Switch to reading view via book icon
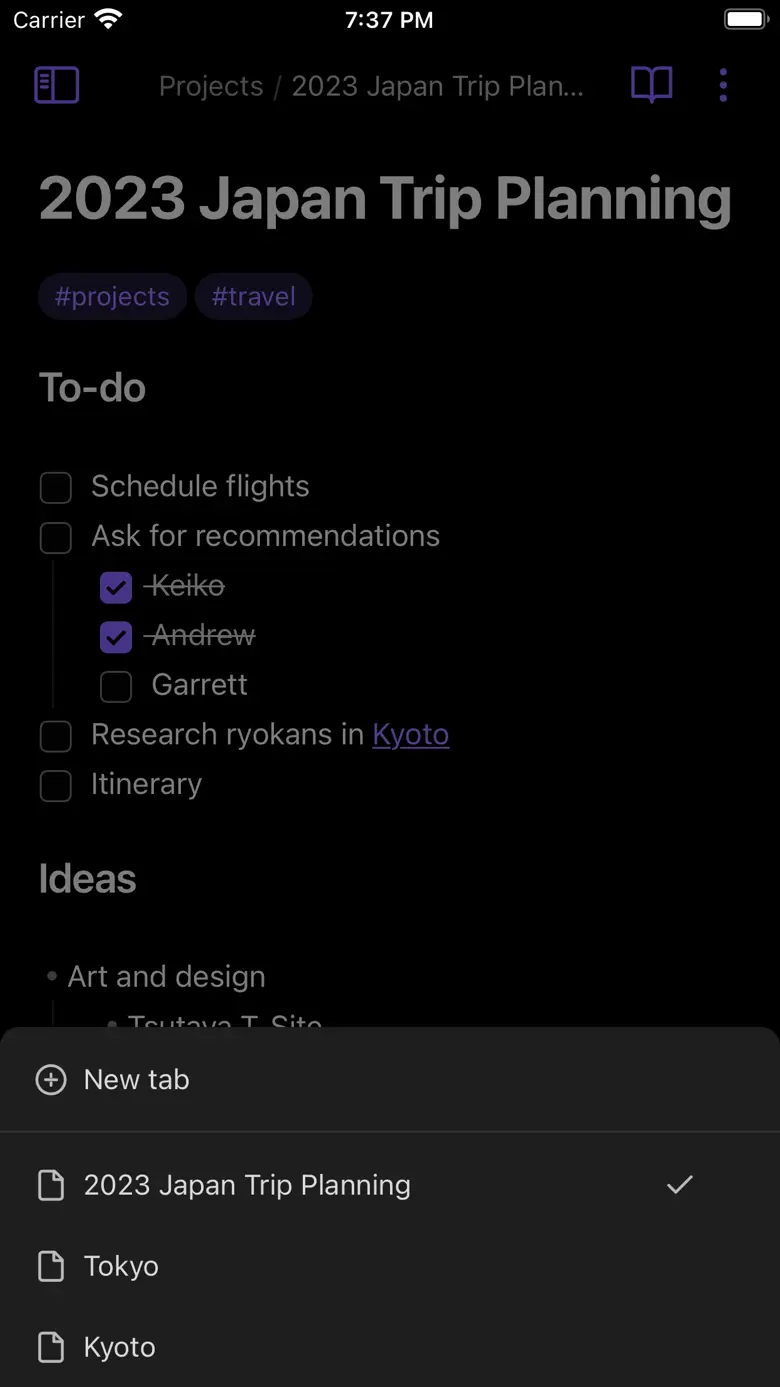 [x=651, y=86]
